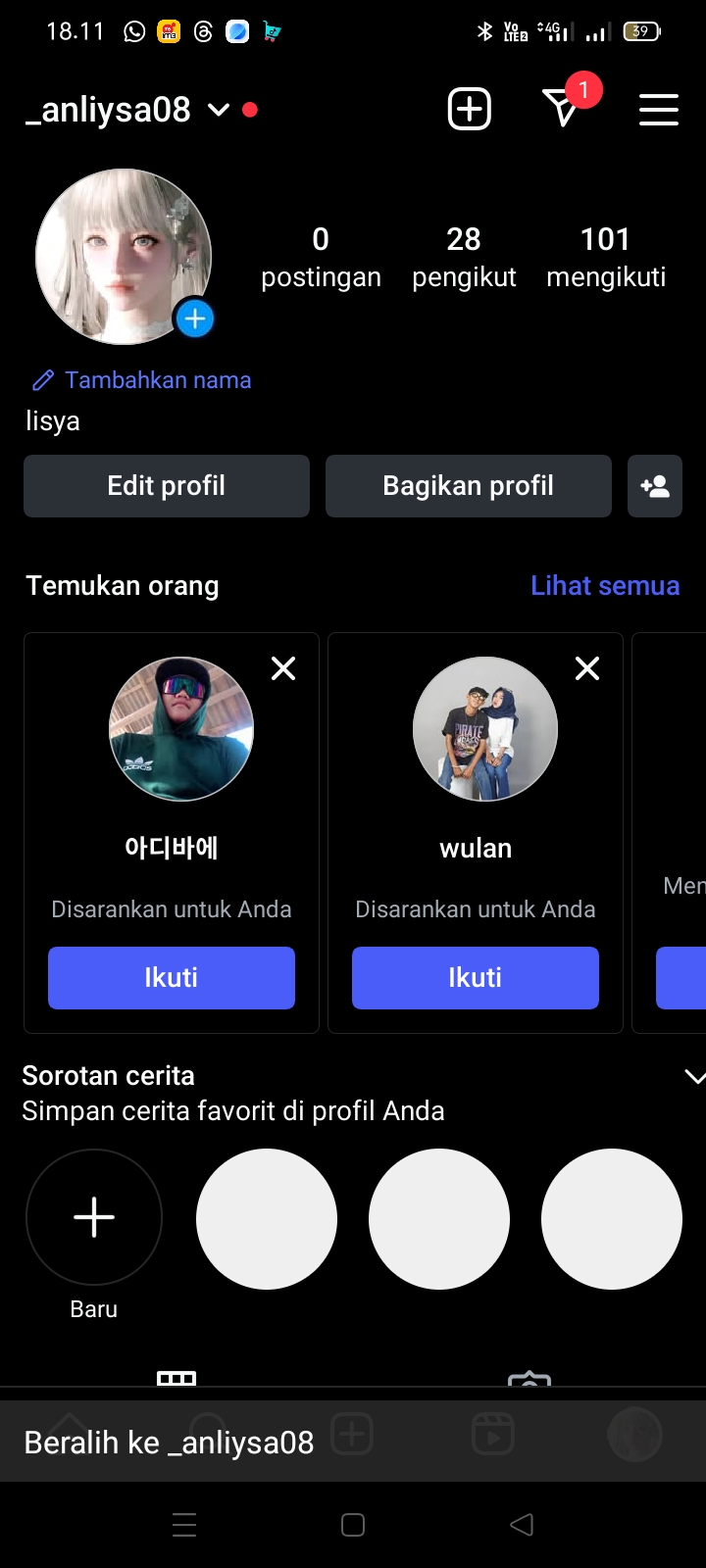706x1568 pixels.
Task: Select Bagikan profil button
Action: click(468, 486)
